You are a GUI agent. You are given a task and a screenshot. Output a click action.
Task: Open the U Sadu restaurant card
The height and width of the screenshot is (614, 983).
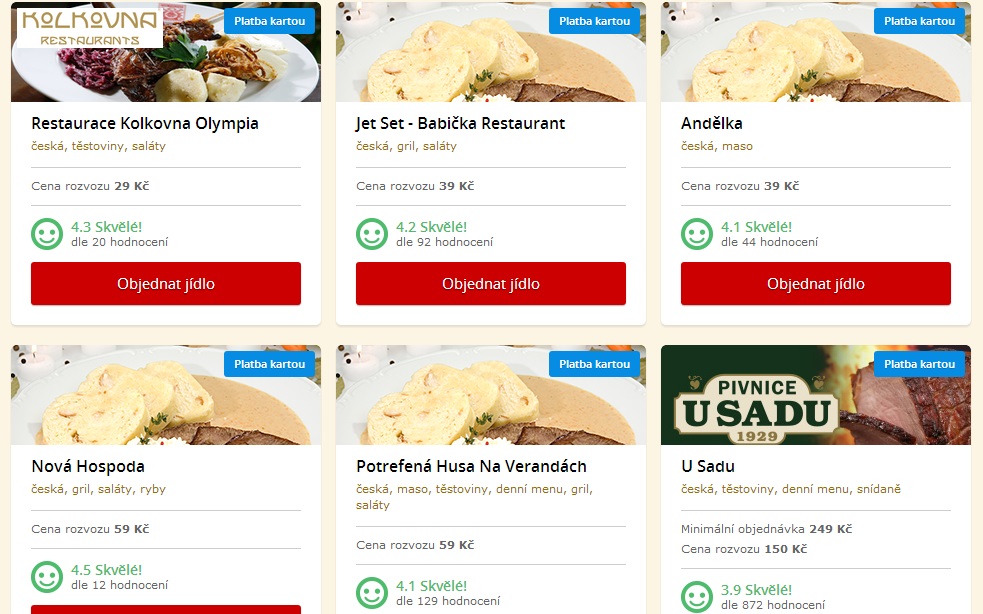point(708,467)
